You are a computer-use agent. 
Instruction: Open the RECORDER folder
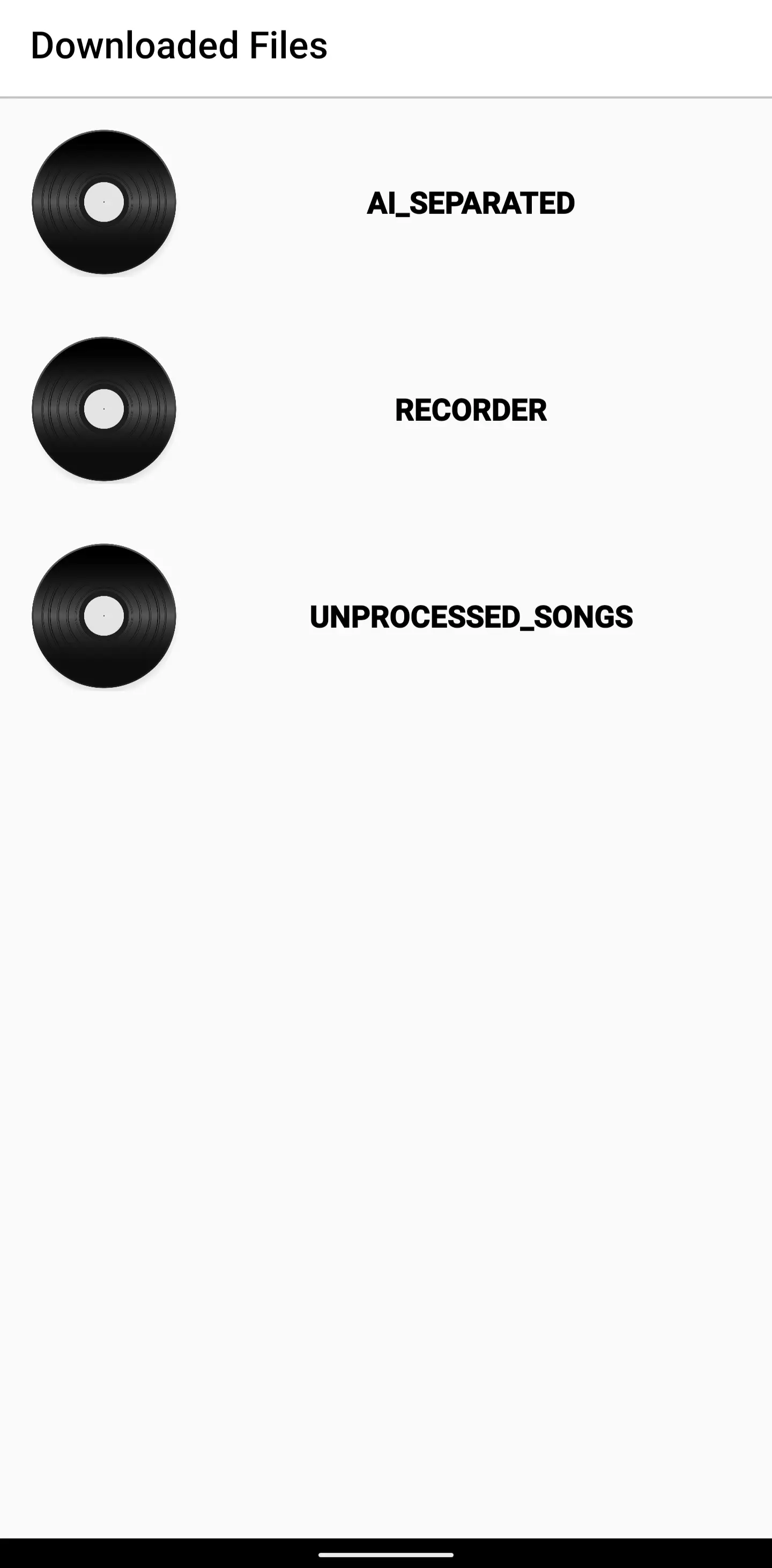(x=470, y=410)
